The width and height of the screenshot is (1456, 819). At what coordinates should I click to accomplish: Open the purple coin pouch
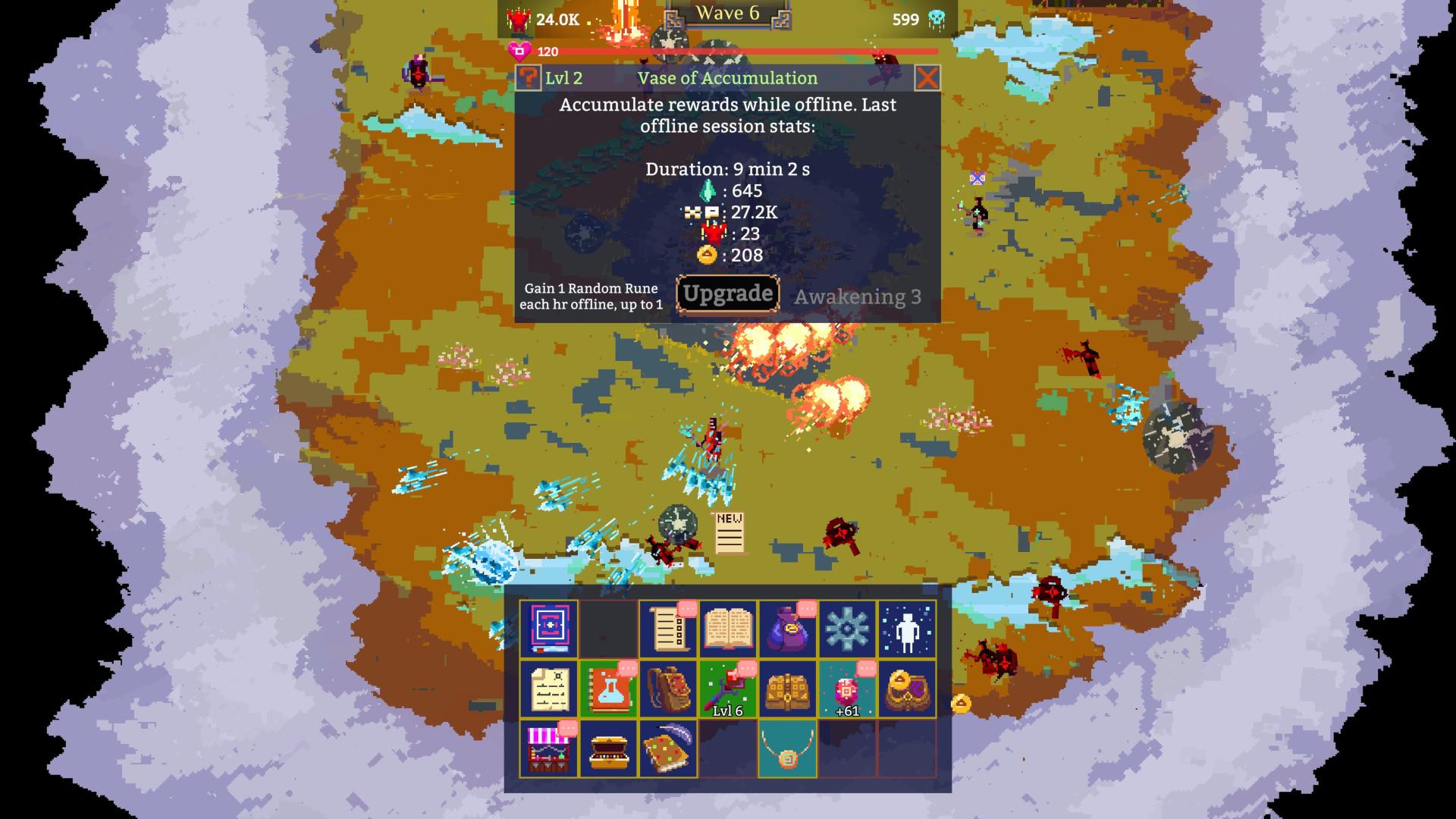pyautogui.click(x=787, y=629)
